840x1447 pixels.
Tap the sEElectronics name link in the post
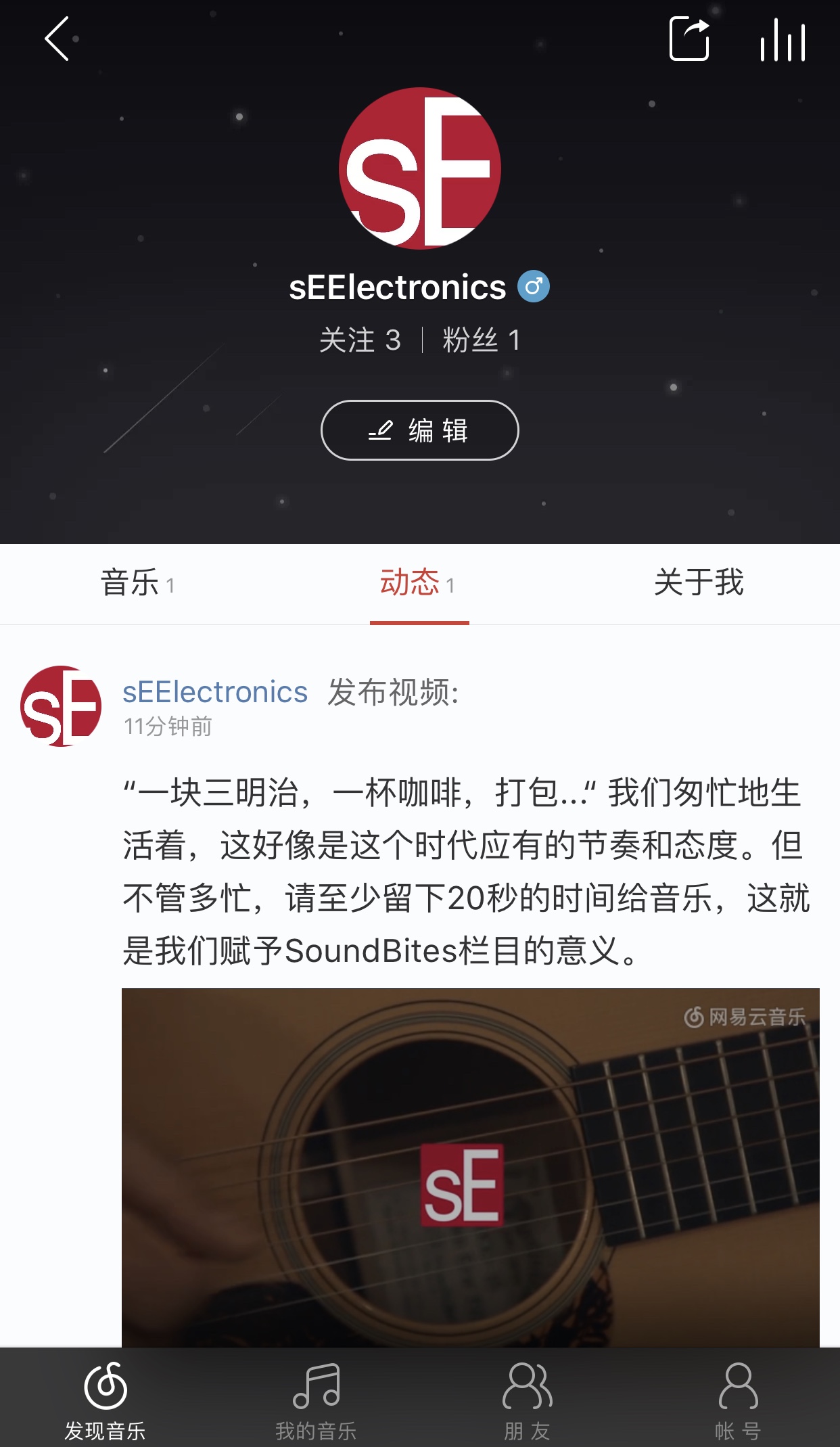click(x=215, y=692)
